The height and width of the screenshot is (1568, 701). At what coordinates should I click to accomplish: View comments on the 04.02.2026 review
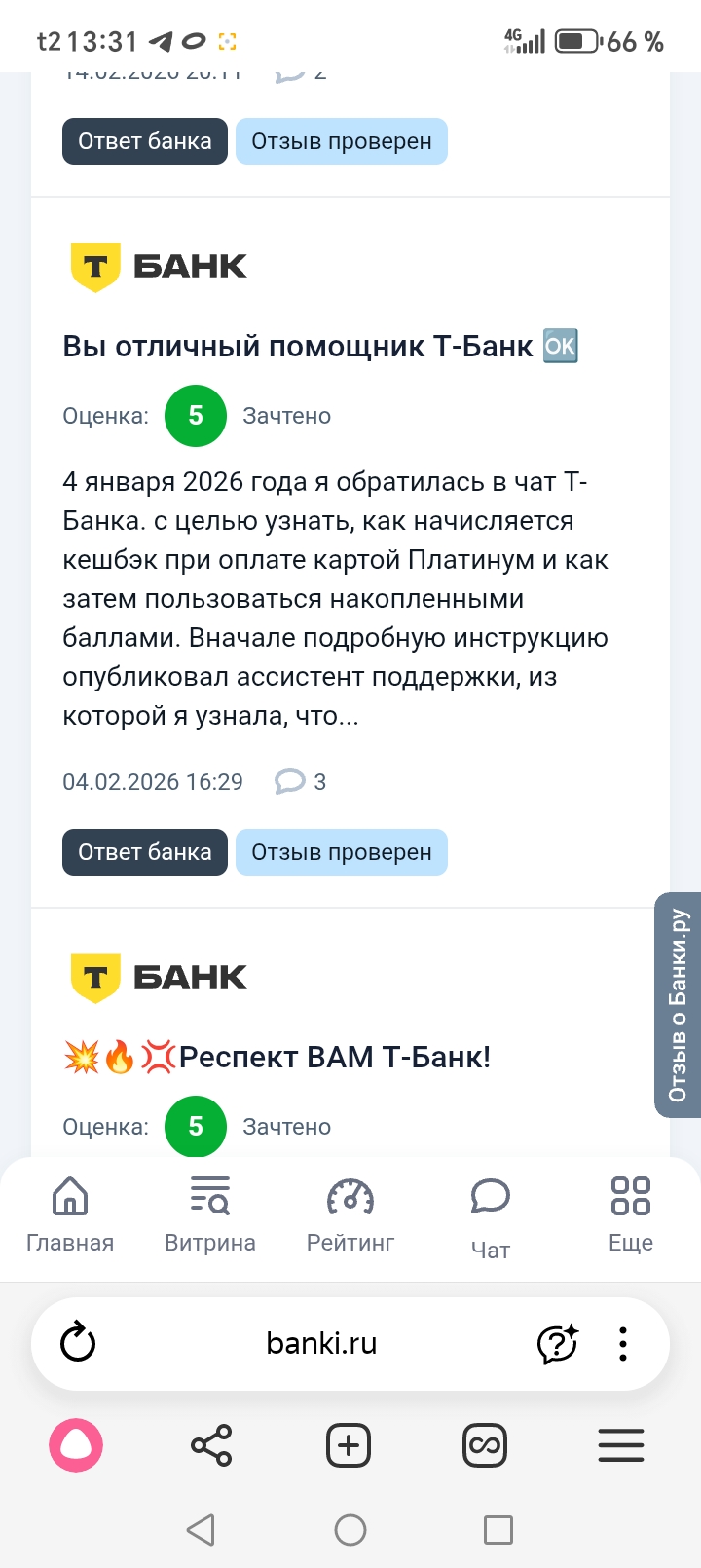[x=301, y=782]
